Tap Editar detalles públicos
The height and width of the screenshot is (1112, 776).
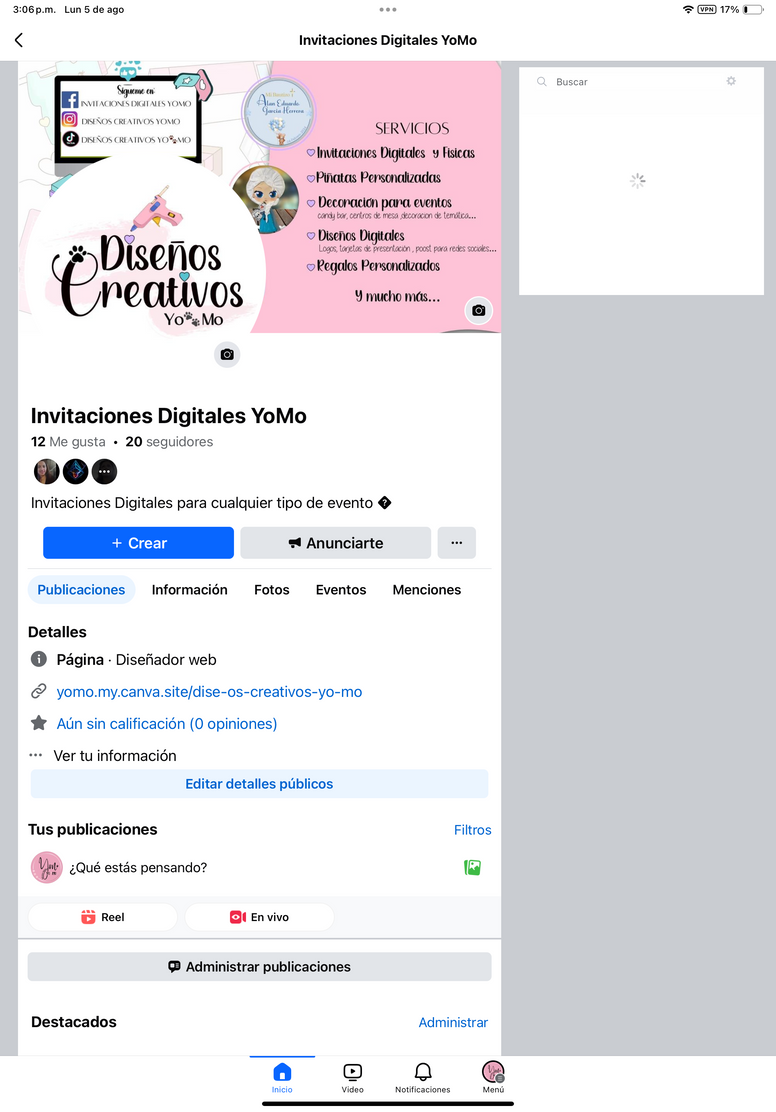point(259,784)
